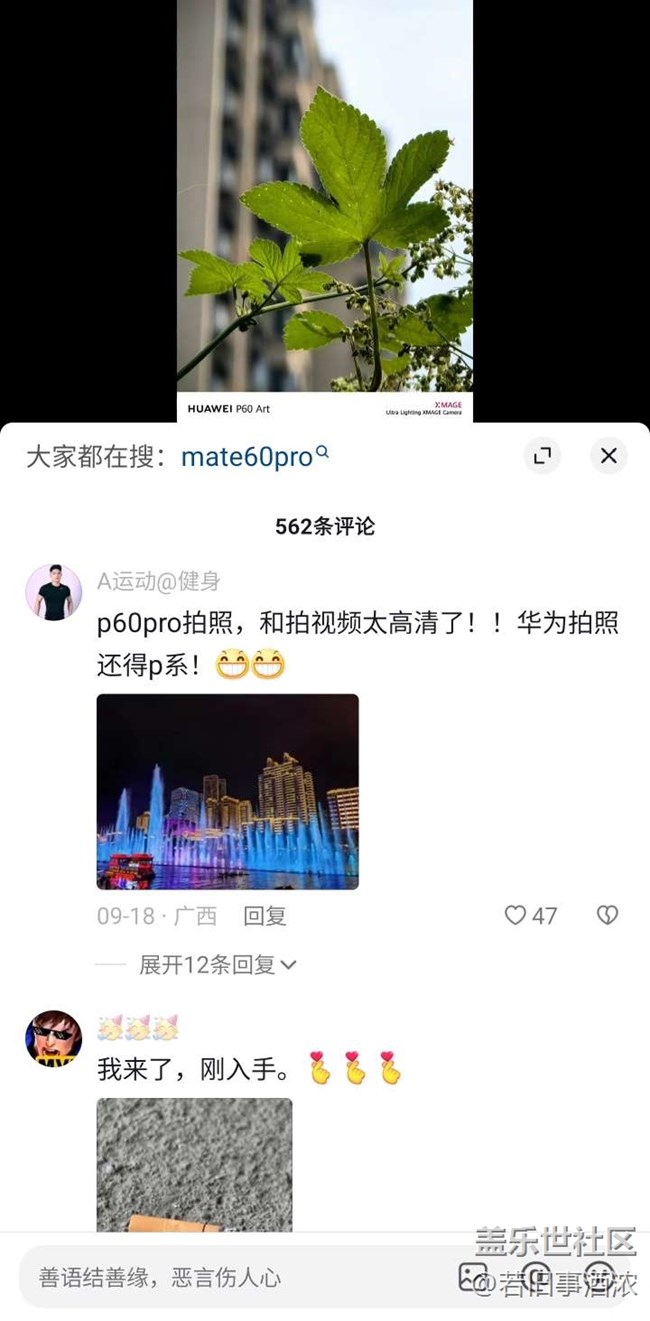
Task: Expand the 12 replies
Action: pyautogui.click(x=217, y=965)
